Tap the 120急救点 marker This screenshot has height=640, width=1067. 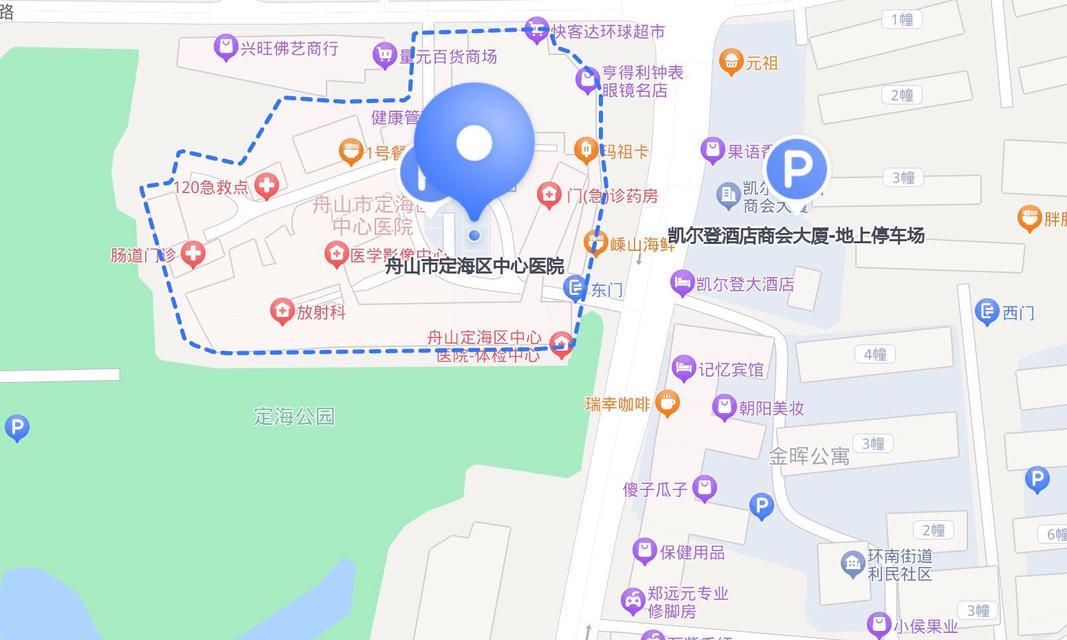[x=266, y=185]
